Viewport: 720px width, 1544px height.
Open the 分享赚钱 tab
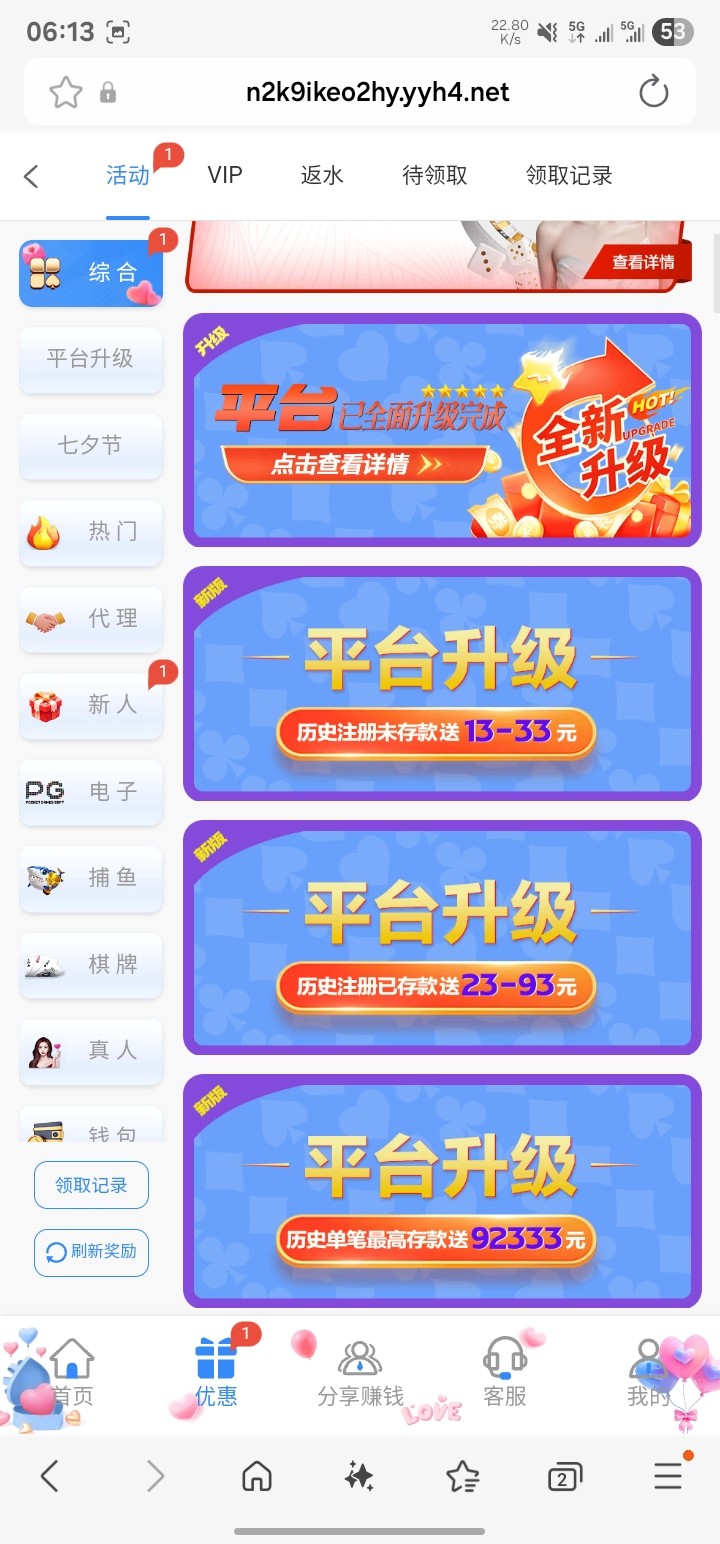click(360, 1375)
